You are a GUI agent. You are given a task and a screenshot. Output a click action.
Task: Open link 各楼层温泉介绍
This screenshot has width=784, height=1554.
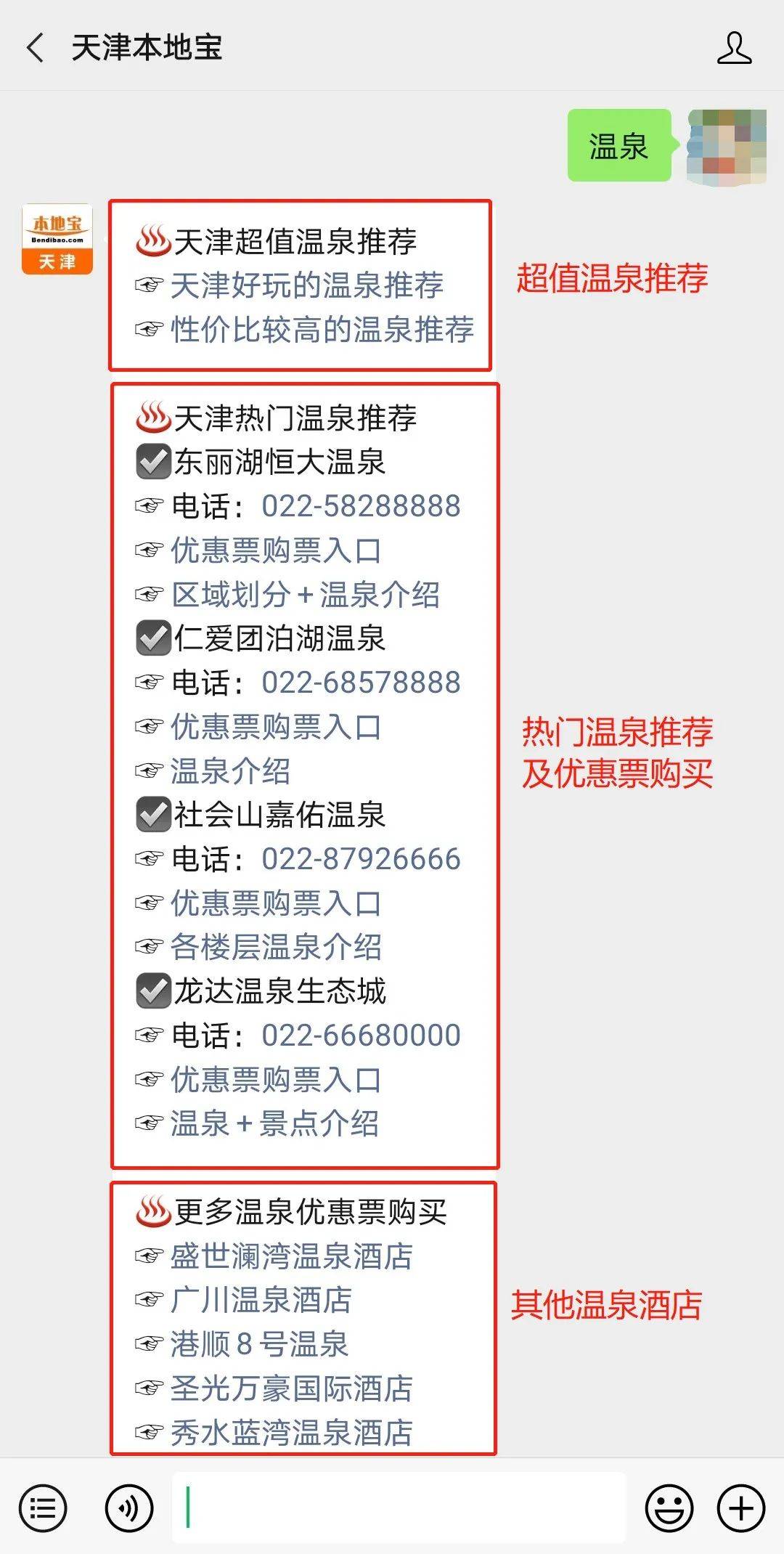(x=276, y=947)
